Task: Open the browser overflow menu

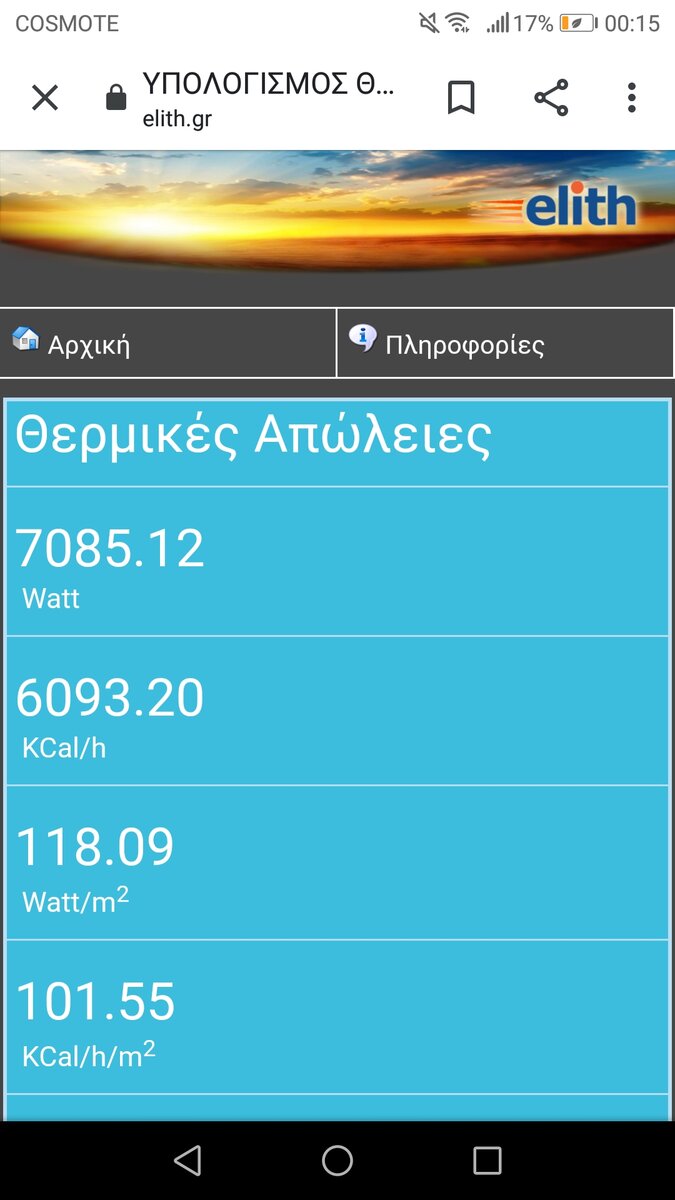Action: pyautogui.click(x=631, y=98)
